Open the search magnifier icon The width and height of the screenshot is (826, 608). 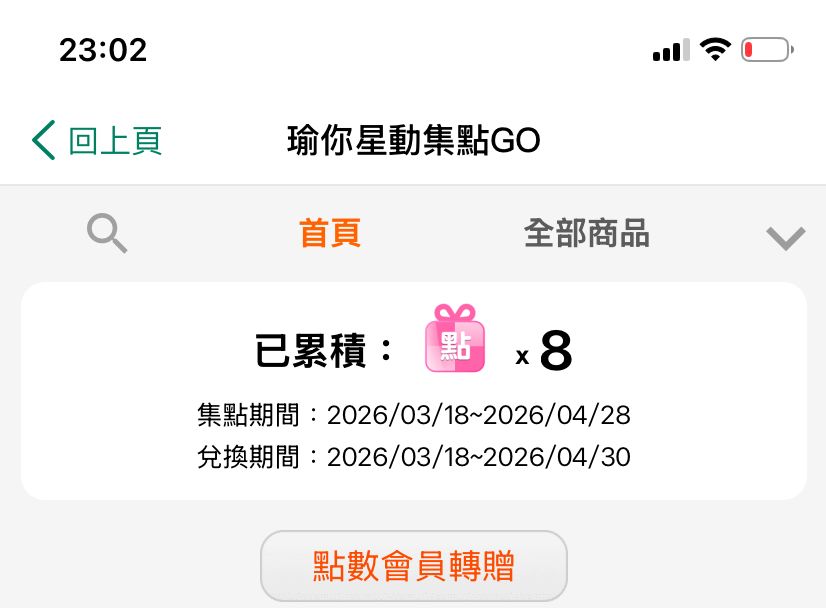tap(107, 235)
